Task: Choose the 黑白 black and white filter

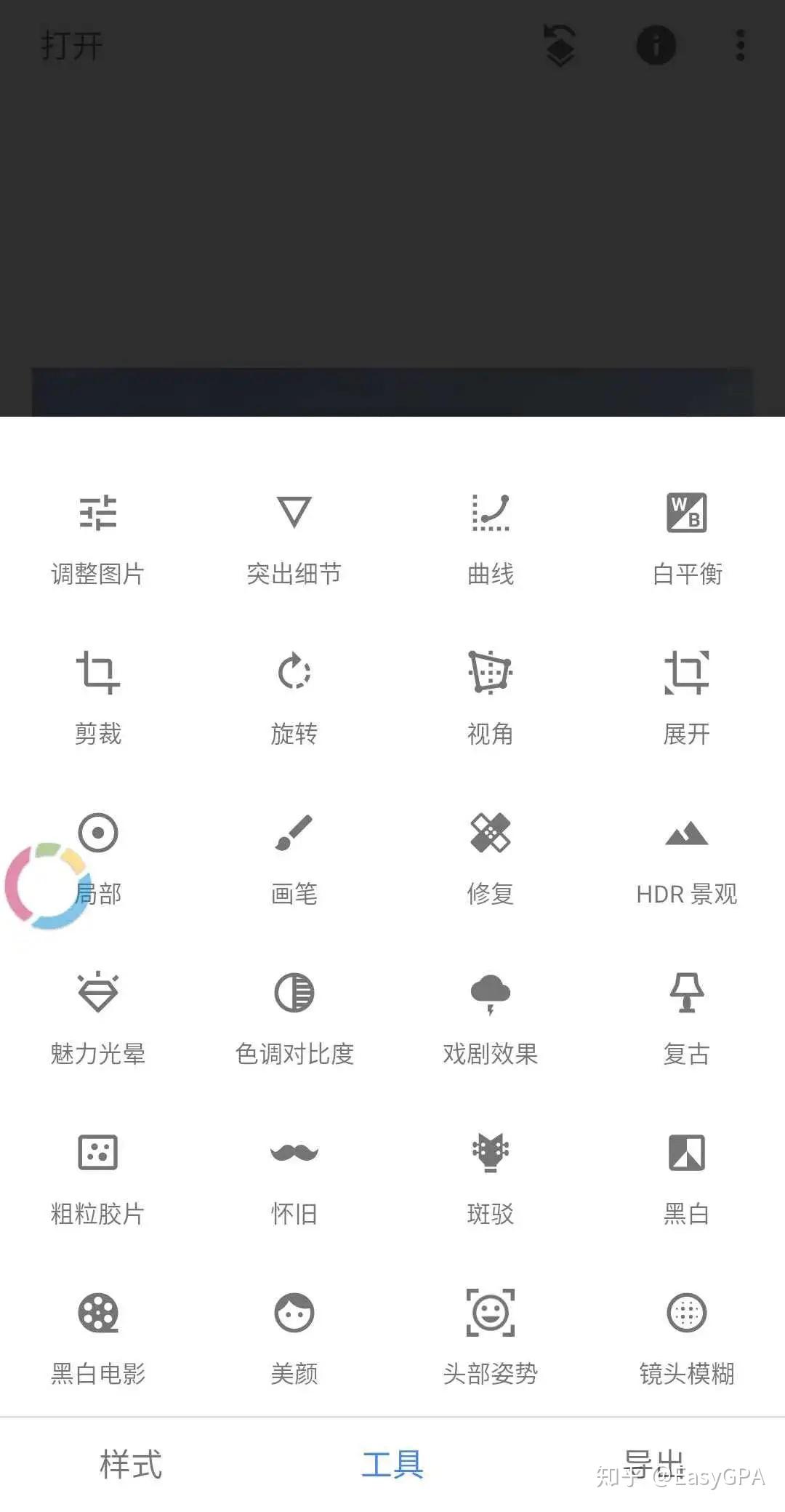Action: pyautogui.click(x=687, y=1180)
